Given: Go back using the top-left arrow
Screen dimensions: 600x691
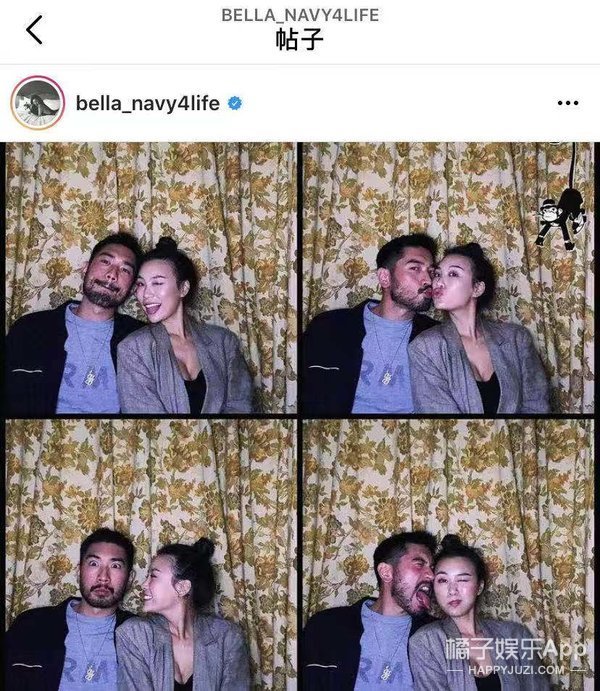Looking at the screenshot, I should (34, 30).
